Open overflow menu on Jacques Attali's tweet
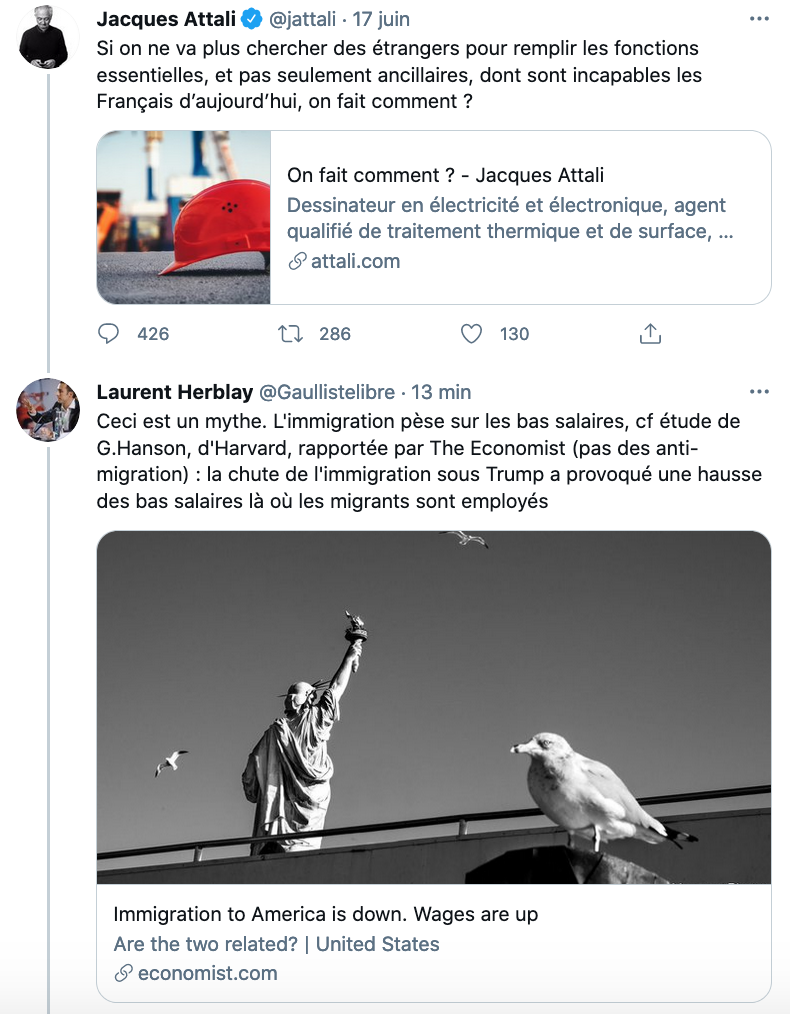This screenshot has height=1014, width=790. point(759,20)
